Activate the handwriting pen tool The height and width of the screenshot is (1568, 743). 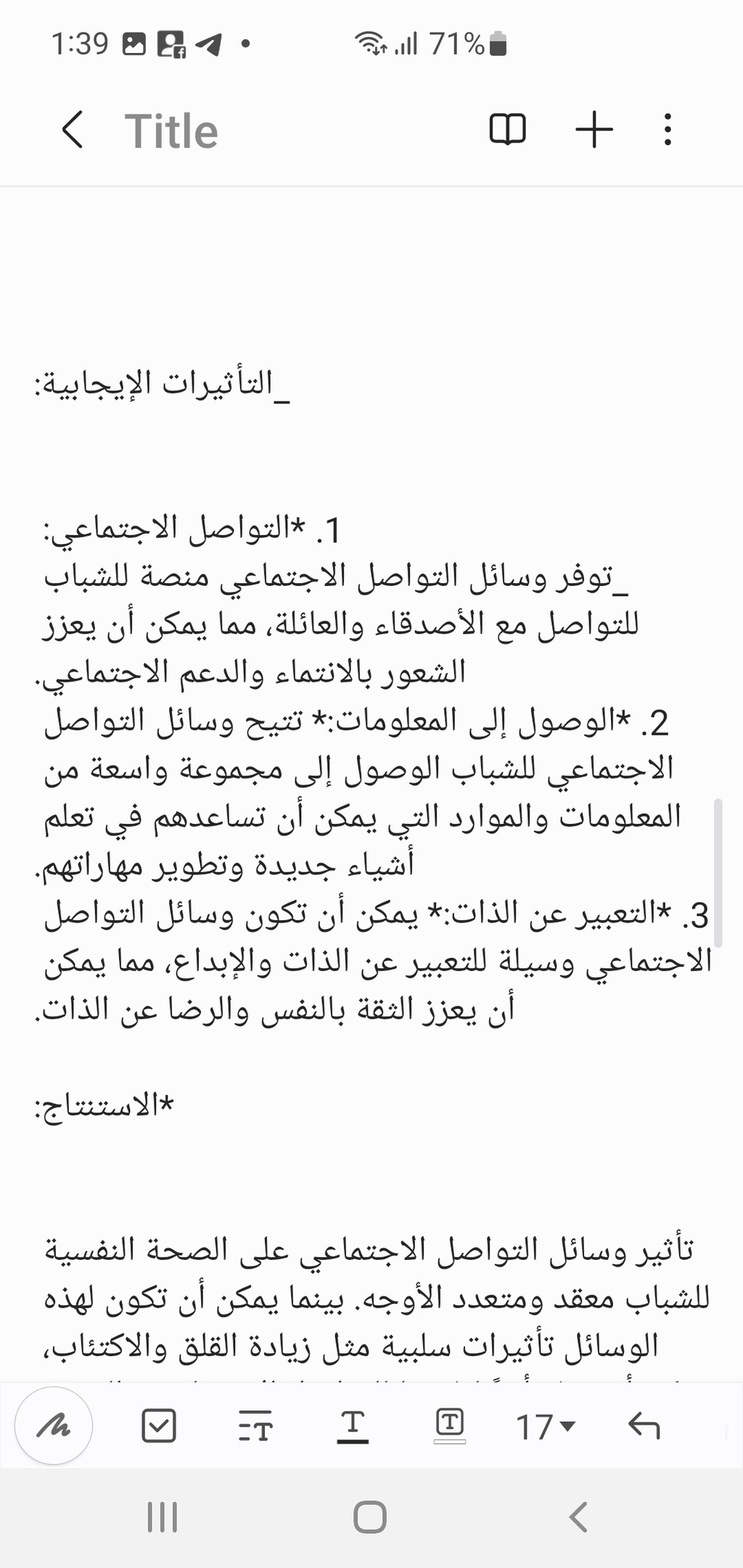(54, 1426)
